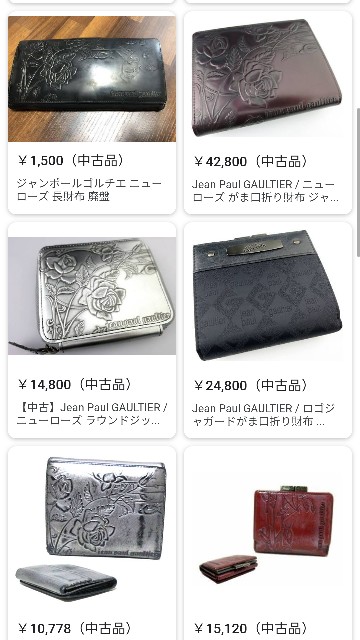Viewport: 360px width, 640px height.
Task: View the ¥14,800 silver round-zip wallet listing
Action: coord(92,330)
